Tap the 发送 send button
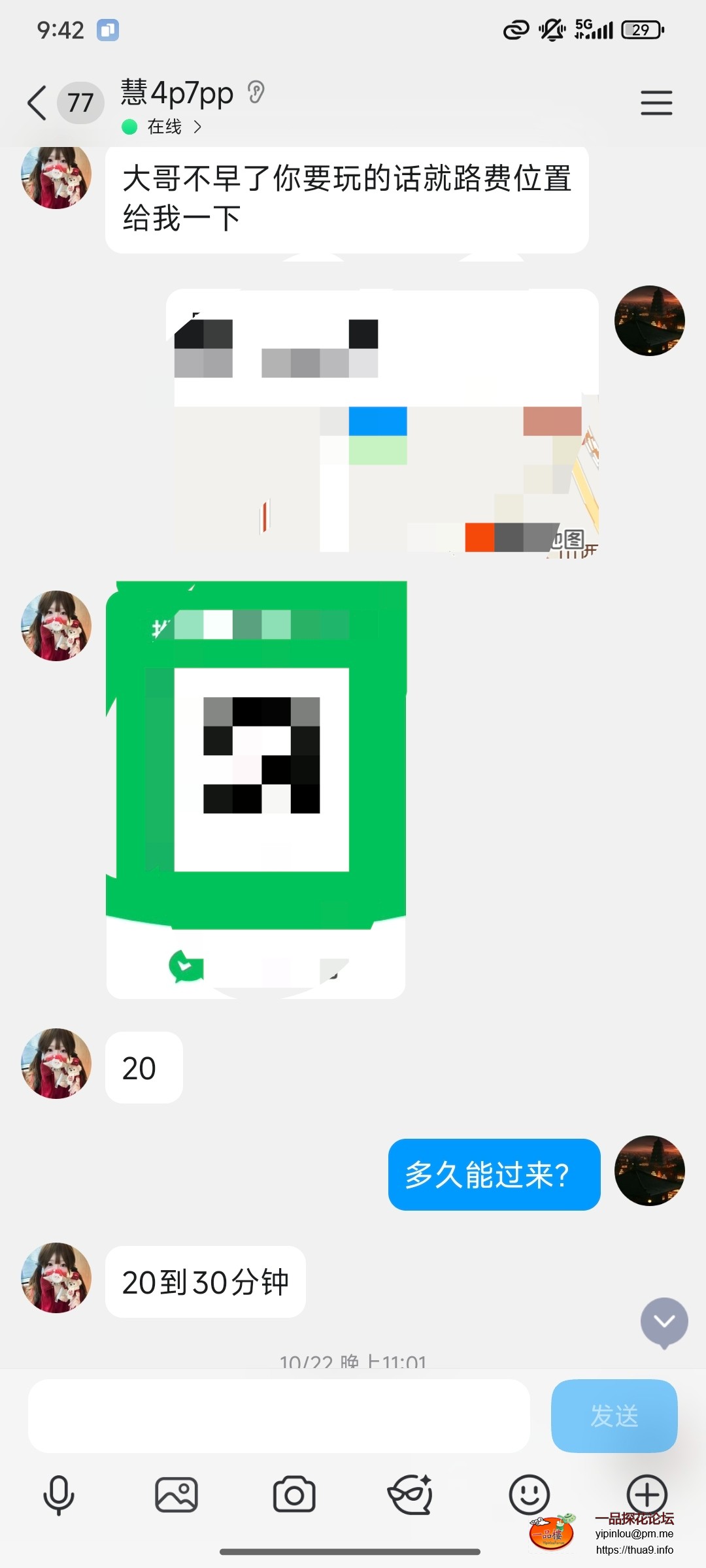The height and width of the screenshot is (1568, 706). click(614, 1416)
